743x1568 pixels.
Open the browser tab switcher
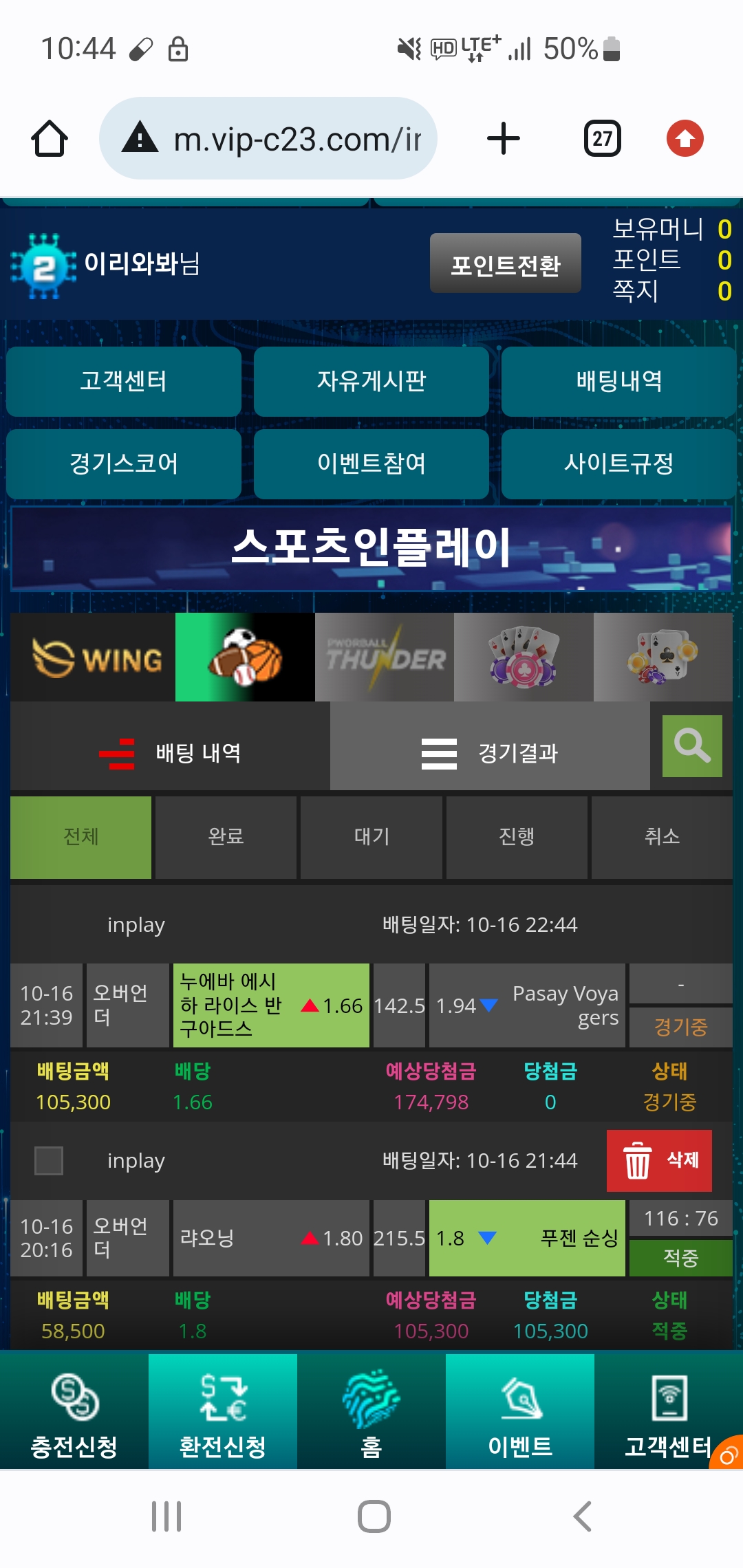pos(602,138)
